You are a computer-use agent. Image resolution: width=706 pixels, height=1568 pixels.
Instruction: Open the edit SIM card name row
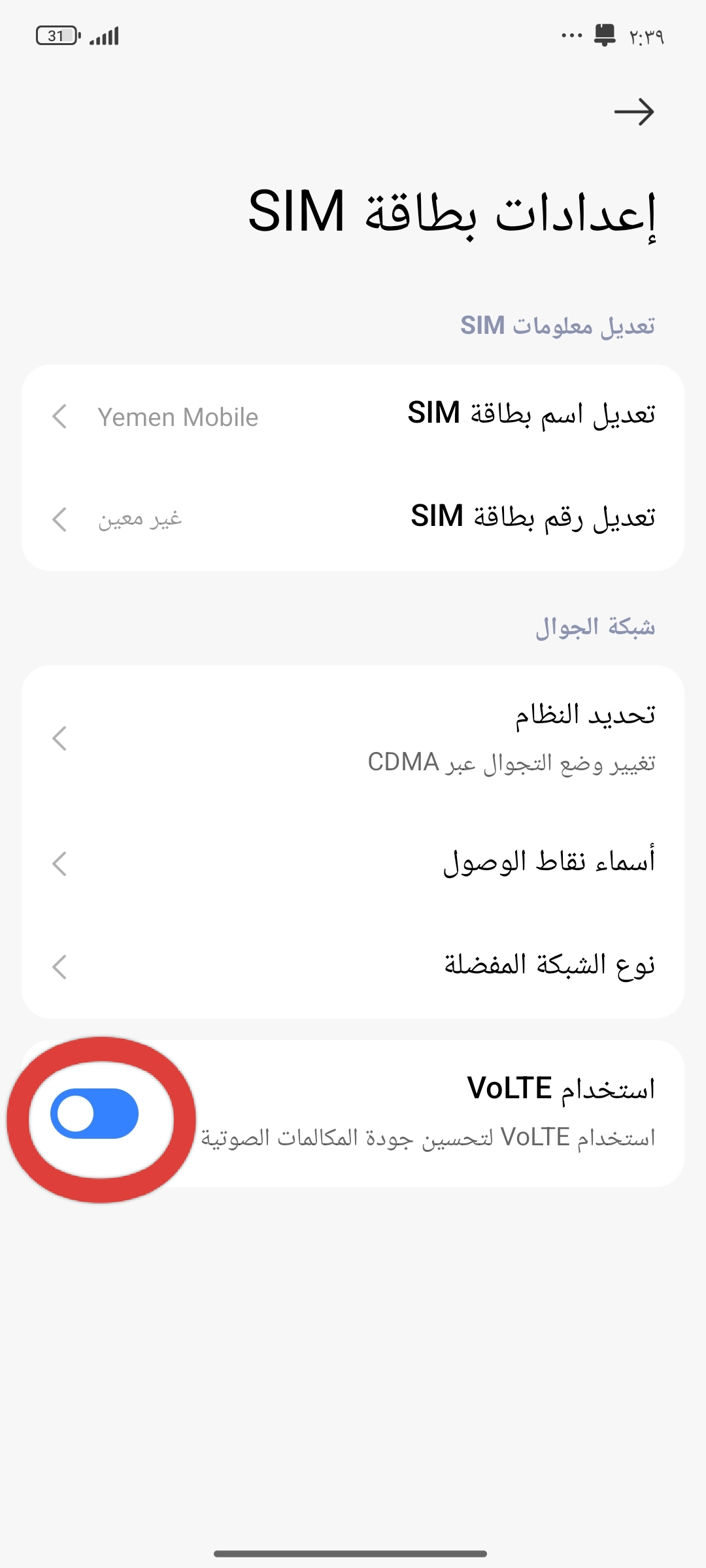coord(353,416)
